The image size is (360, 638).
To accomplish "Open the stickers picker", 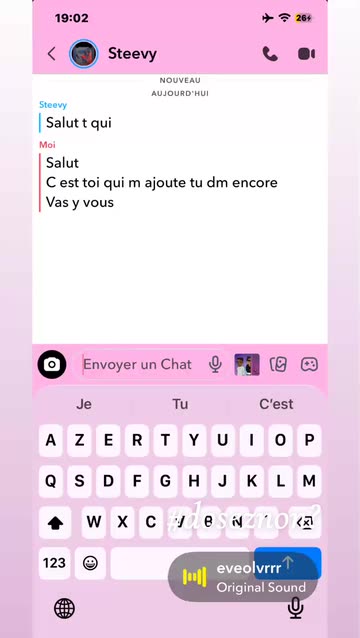I will pos(279,364).
